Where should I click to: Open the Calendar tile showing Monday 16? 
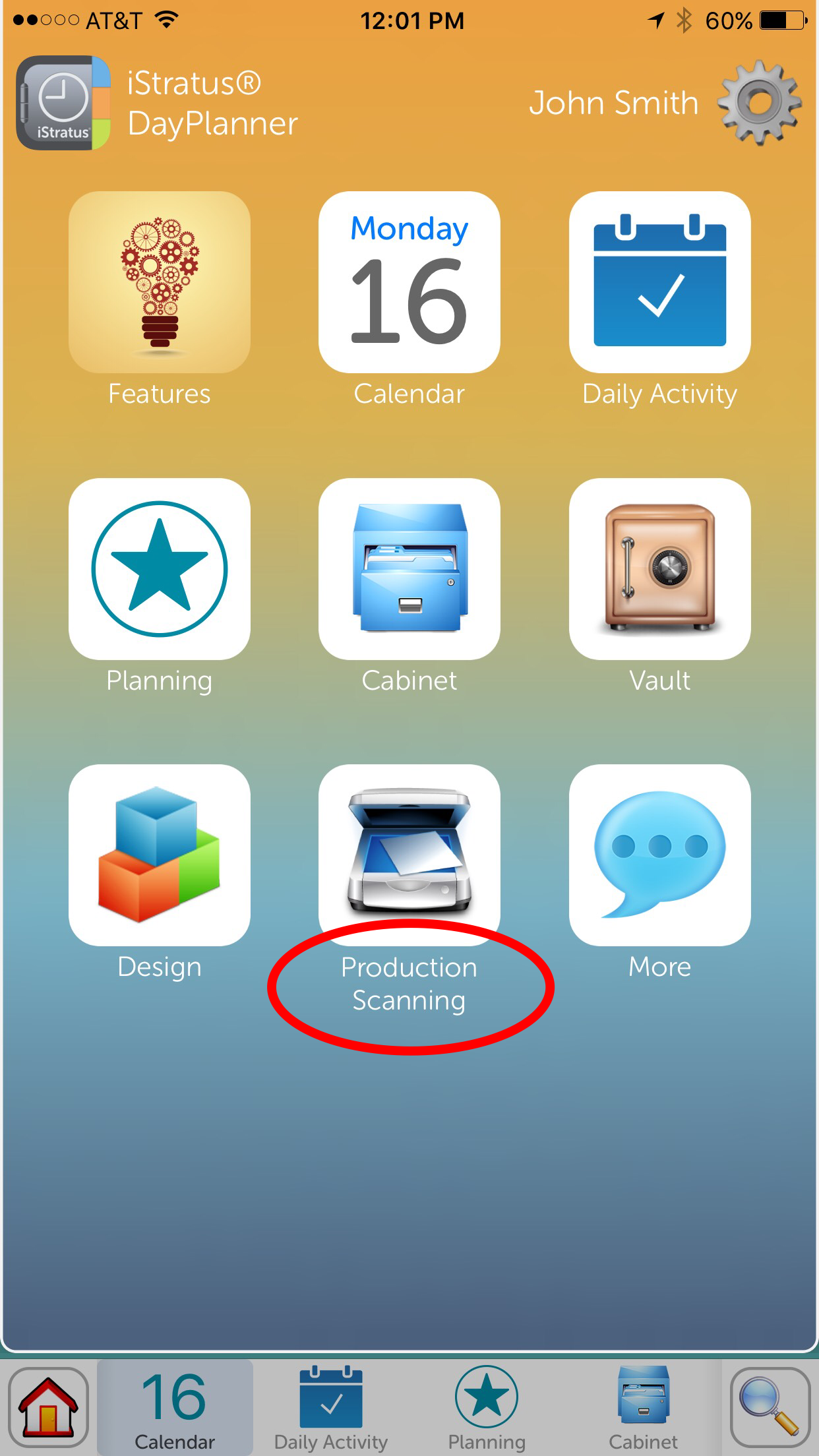click(x=409, y=282)
